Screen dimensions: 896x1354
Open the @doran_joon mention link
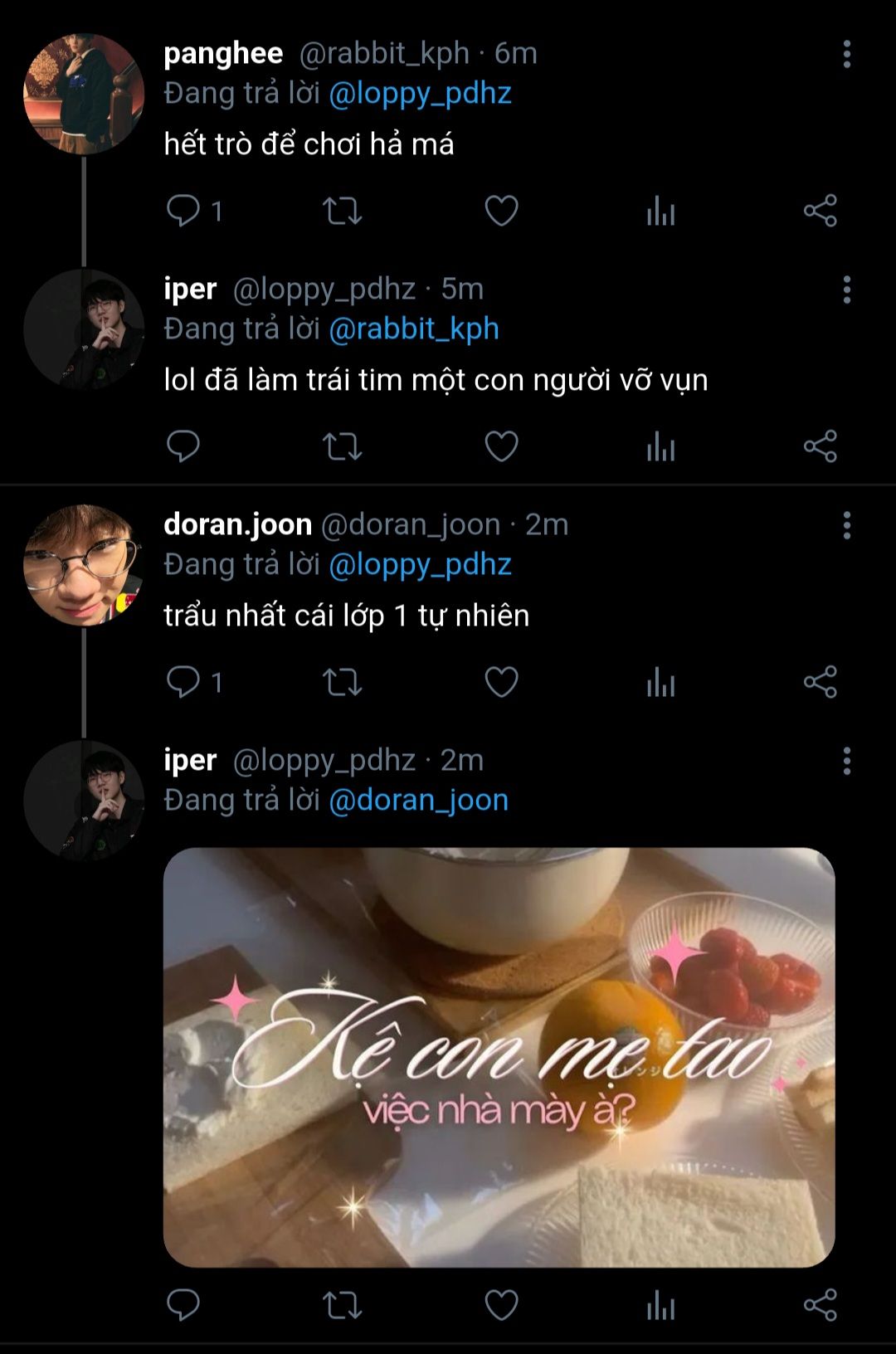(418, 801)
